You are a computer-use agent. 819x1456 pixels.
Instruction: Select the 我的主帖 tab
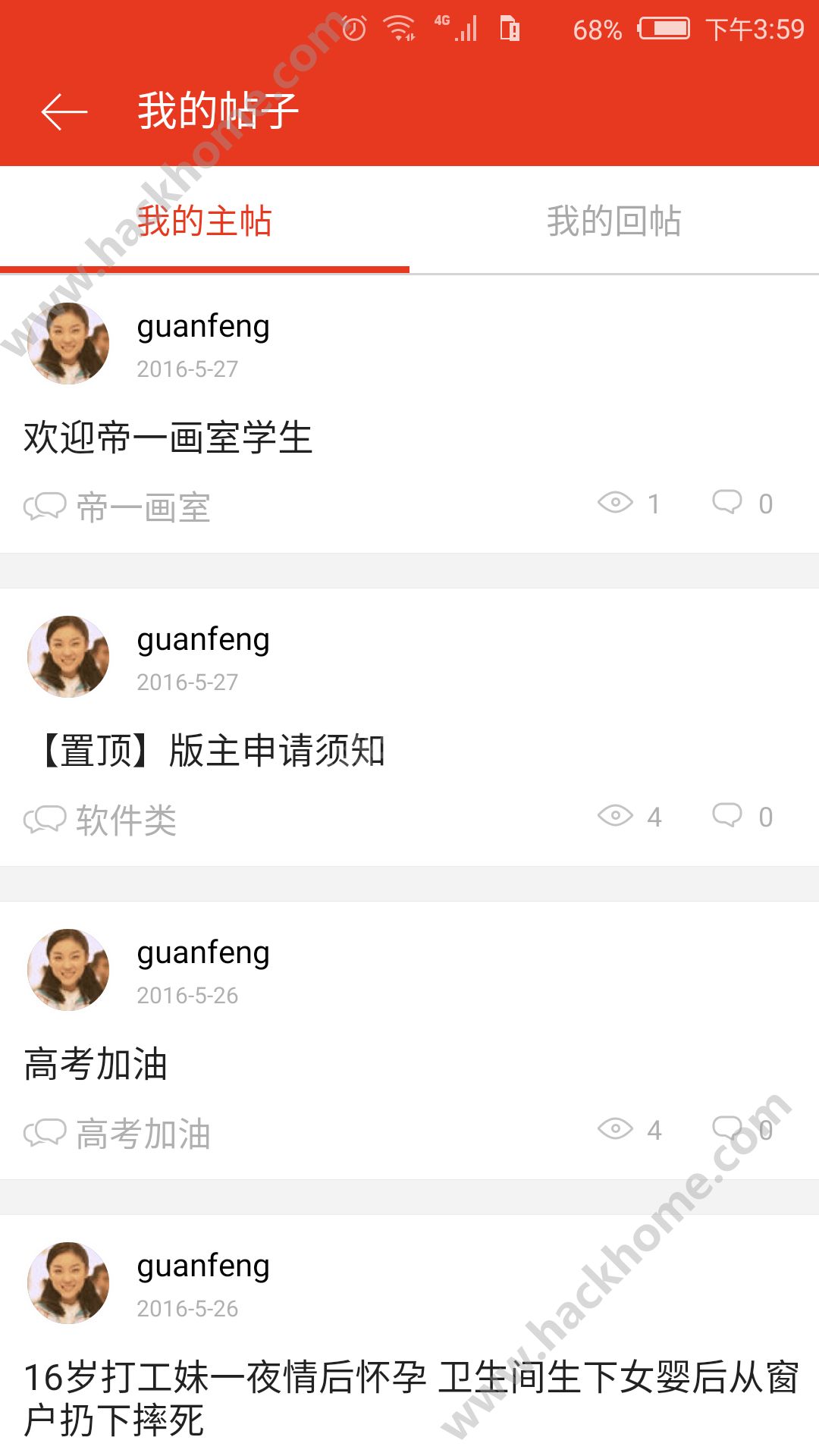click(204, 221)
